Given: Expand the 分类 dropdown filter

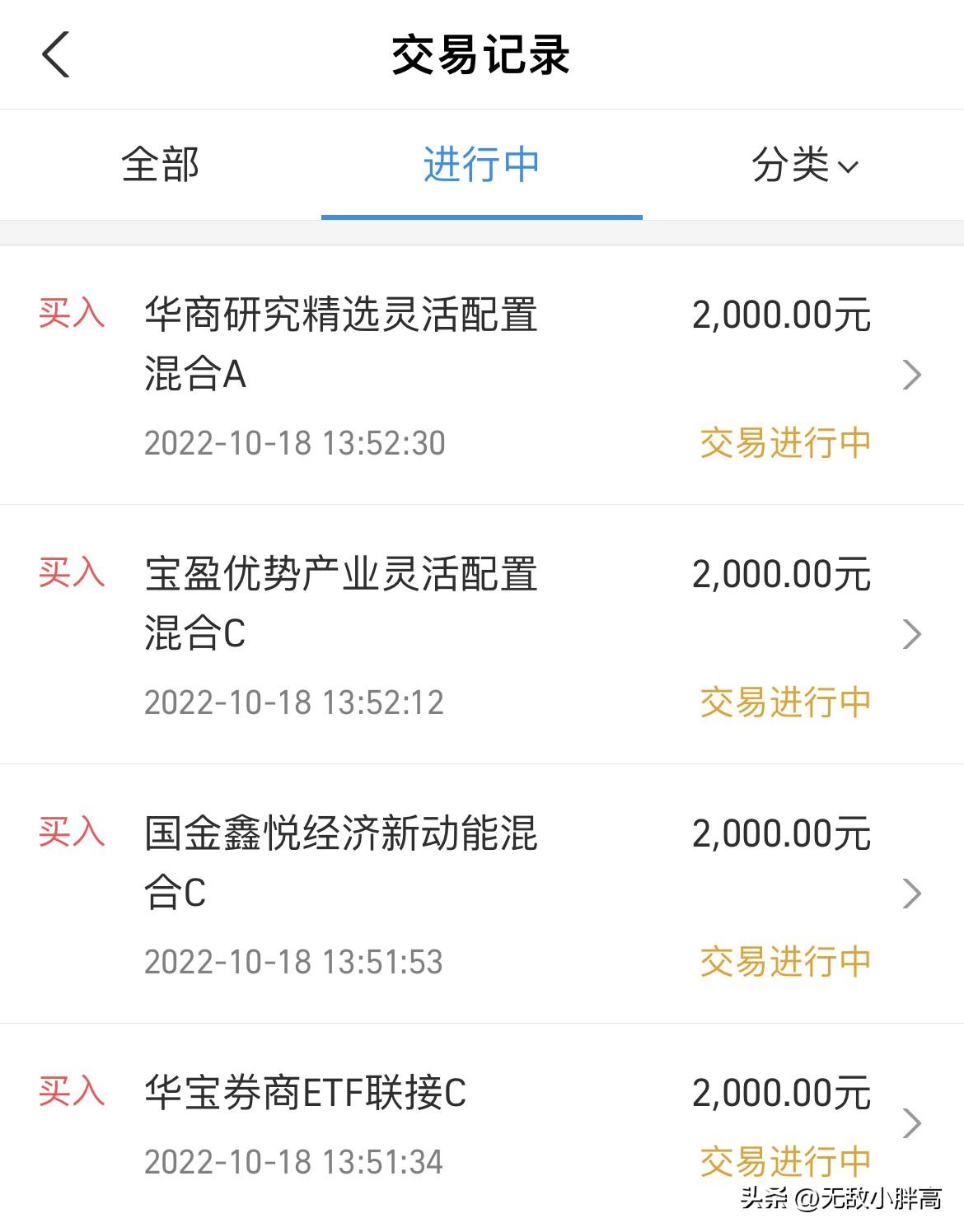Looking at the screenshot, I should (805, 165).
